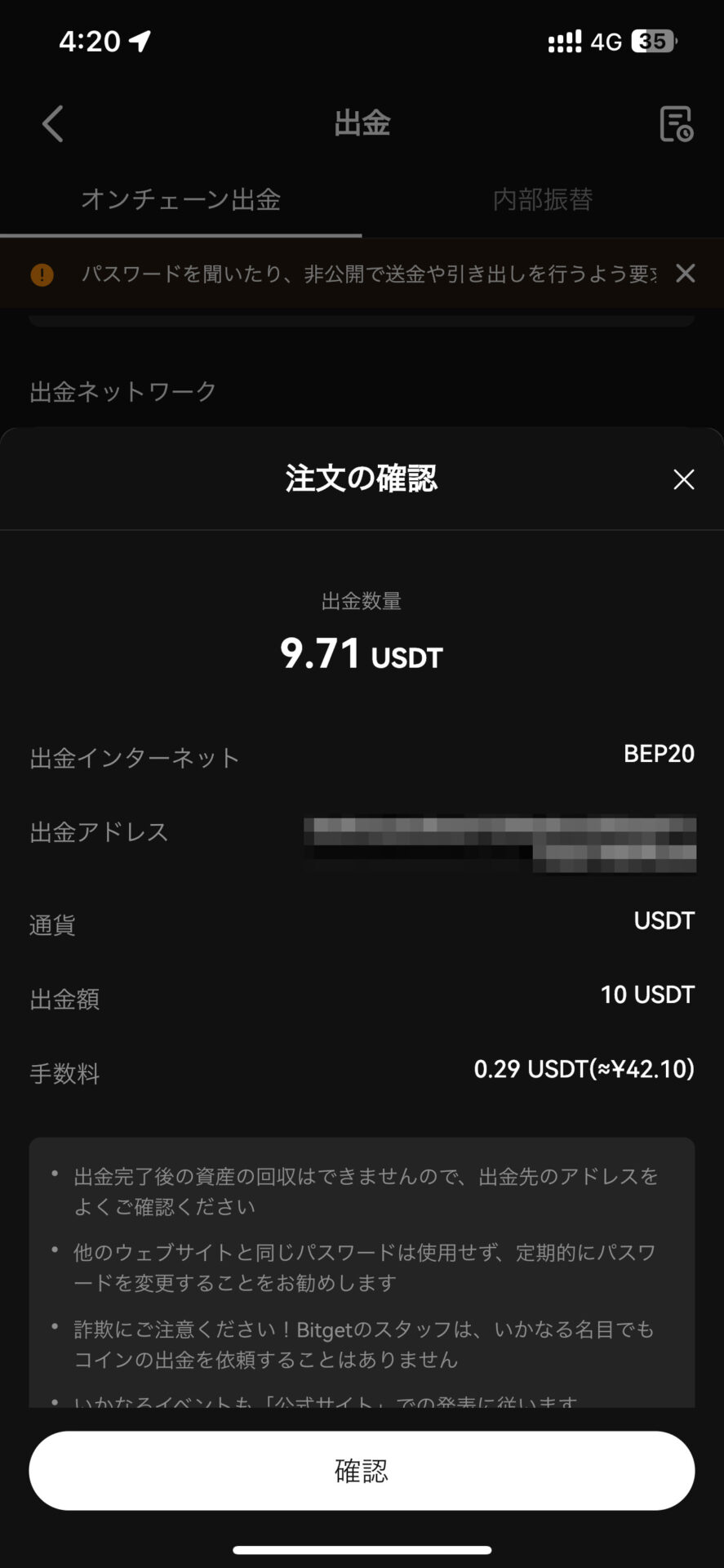
Task: Close the 注文の確認 sheet
Action: coord(684,479)
